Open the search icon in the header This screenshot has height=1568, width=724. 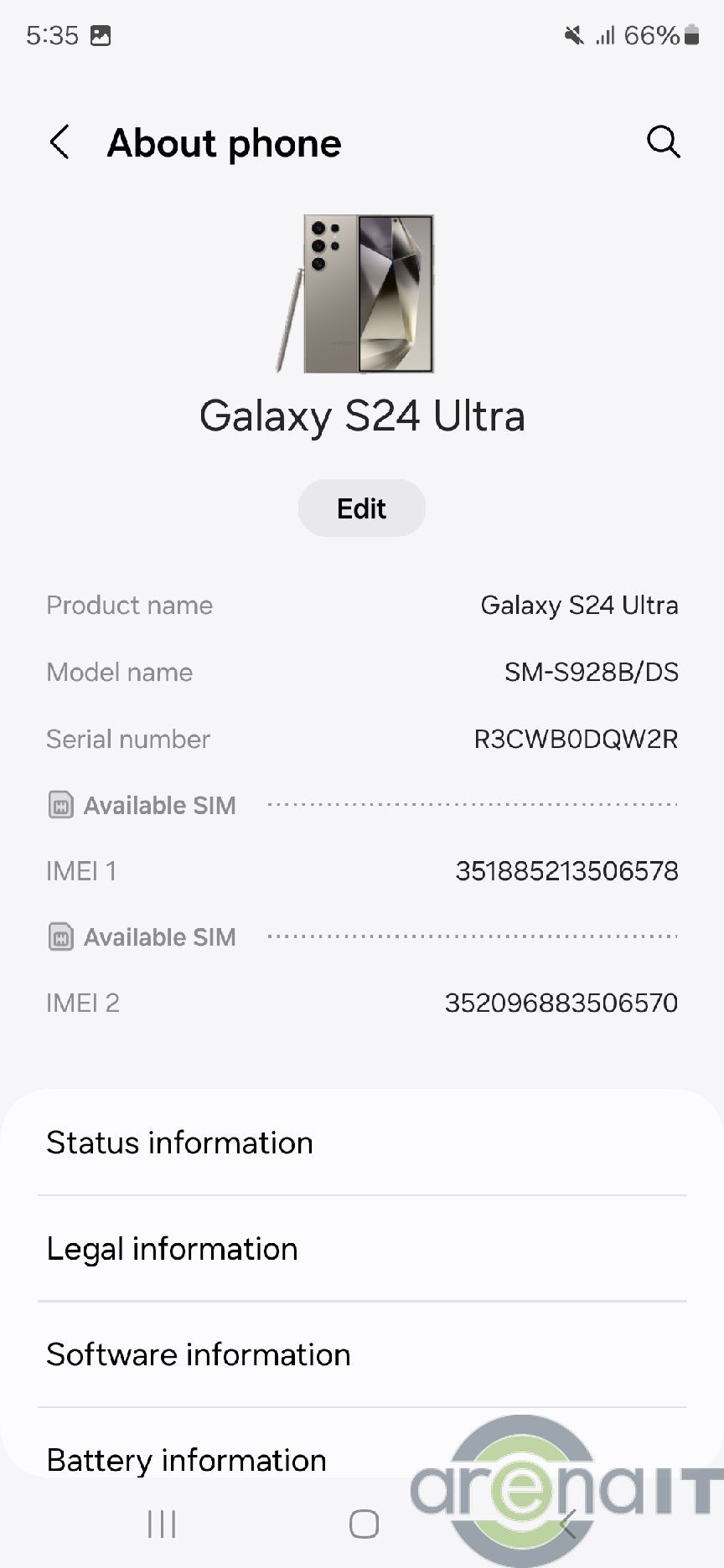663,142
